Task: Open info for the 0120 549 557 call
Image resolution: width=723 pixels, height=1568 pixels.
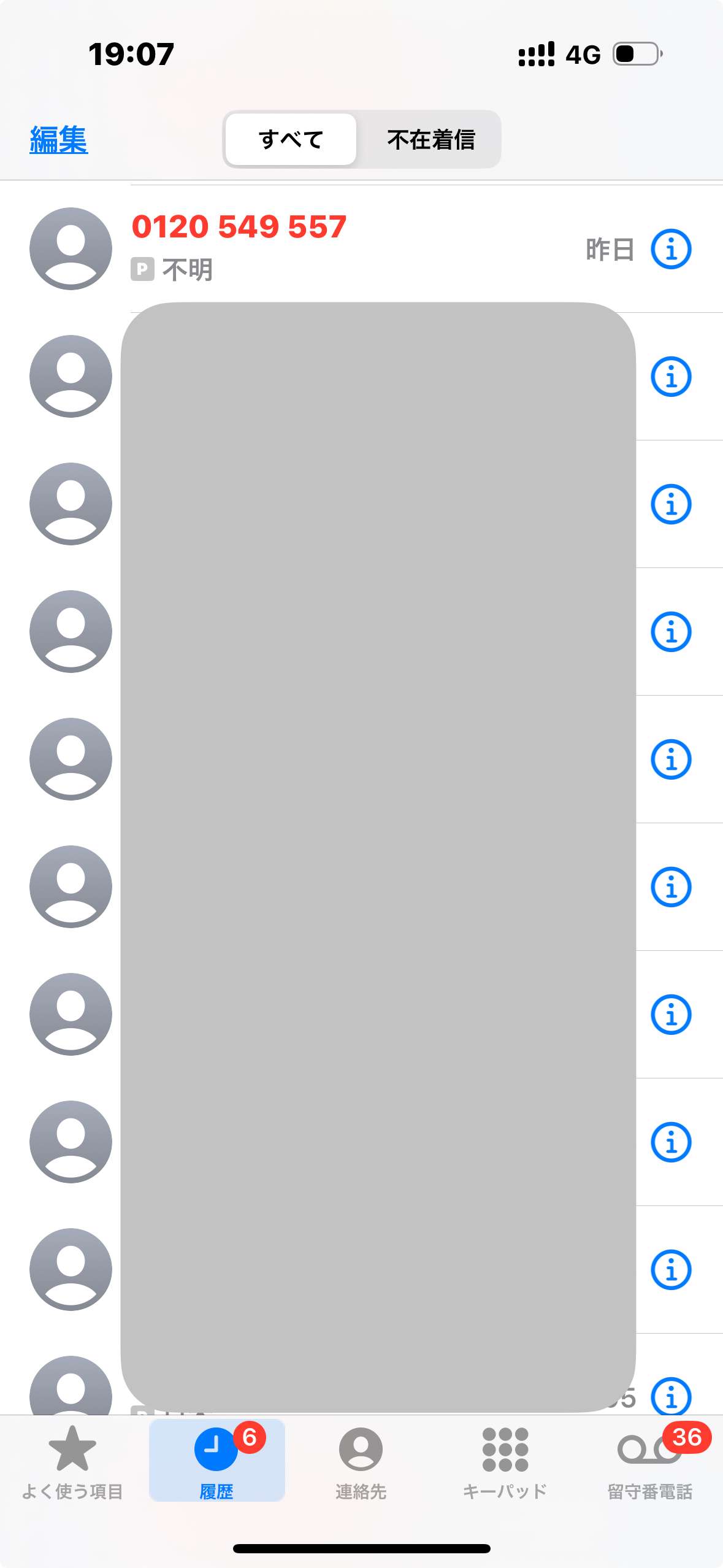Action: pos(670,250)
